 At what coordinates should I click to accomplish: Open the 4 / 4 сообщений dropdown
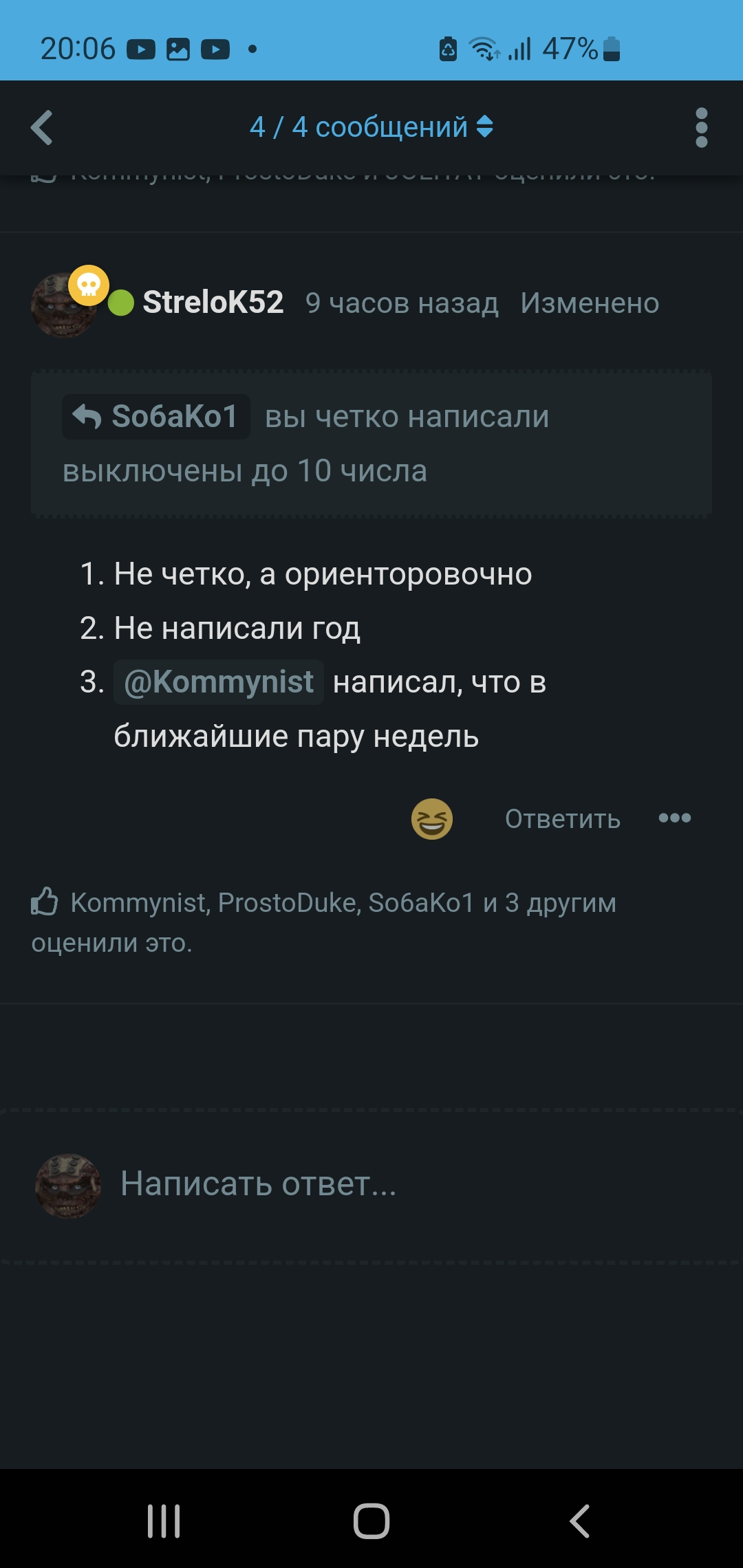[371, 127]
